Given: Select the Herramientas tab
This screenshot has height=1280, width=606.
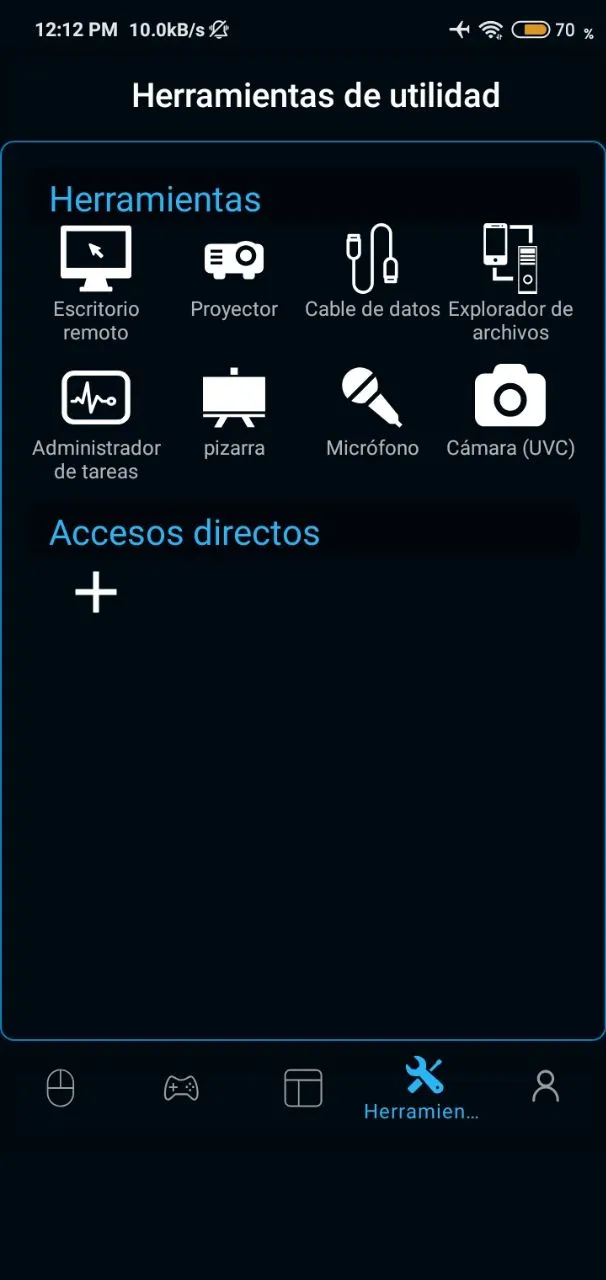Looking at the screenshot, I should [x=423, y=1087].
